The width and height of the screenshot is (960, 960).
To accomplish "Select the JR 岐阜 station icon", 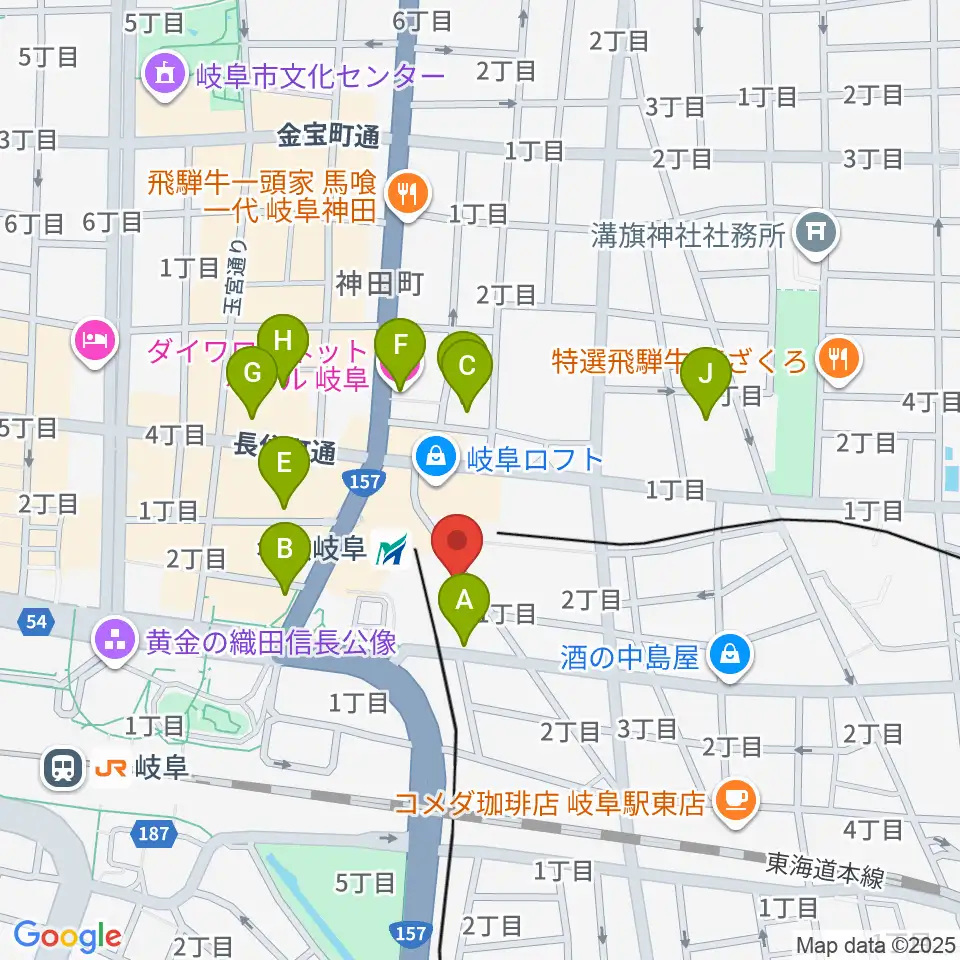I will 63,768.
